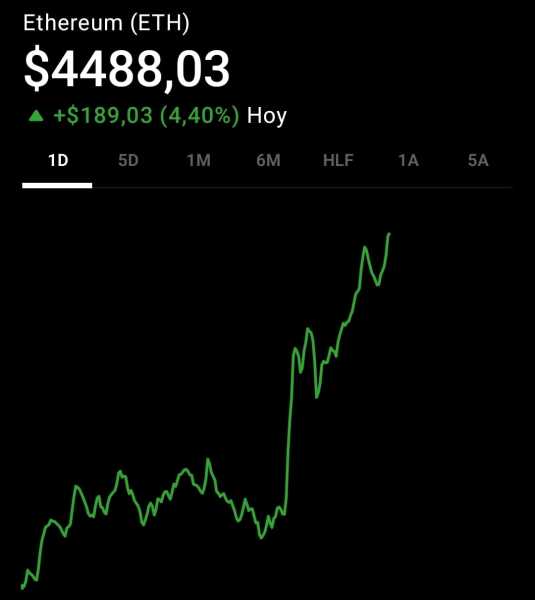Viewport: 535px width, 600px height.
Task: Switch to the 6M chart range
Action: click(x=268, y=160)
